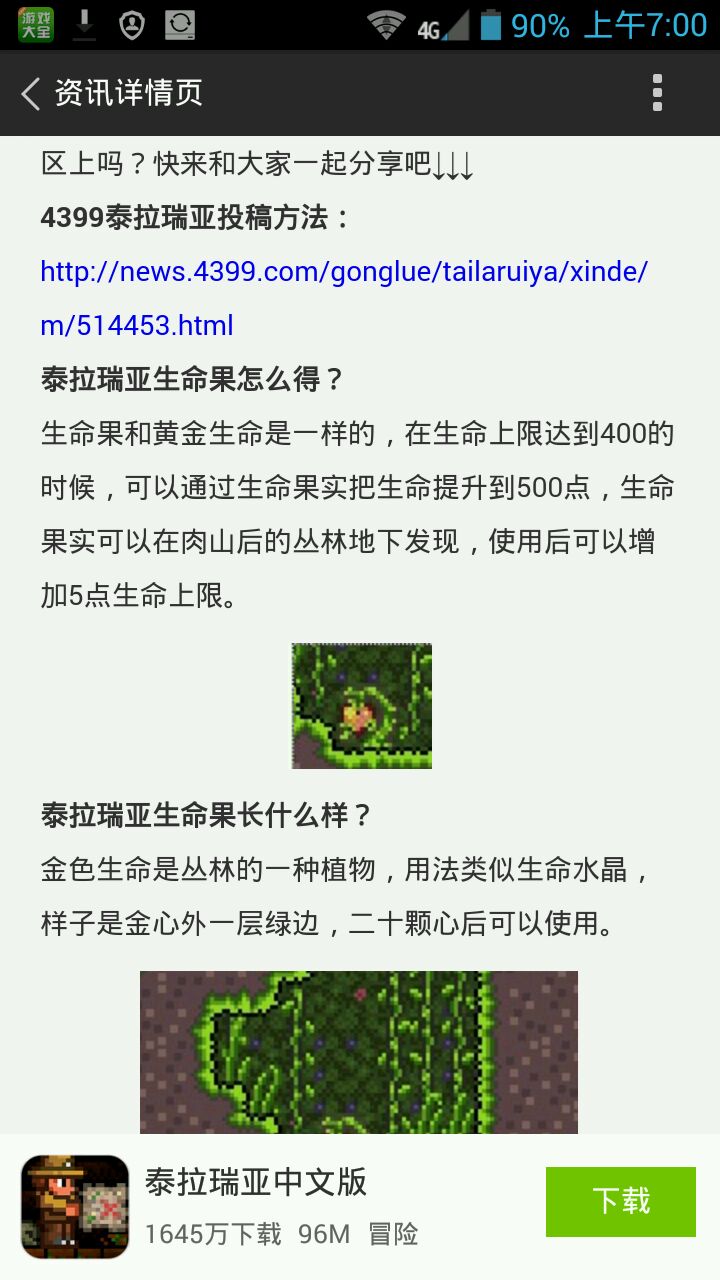Viewport: 720px width, 1280px height.
Task: Open the three-dot overflow menu
Action: click(657, 93)
